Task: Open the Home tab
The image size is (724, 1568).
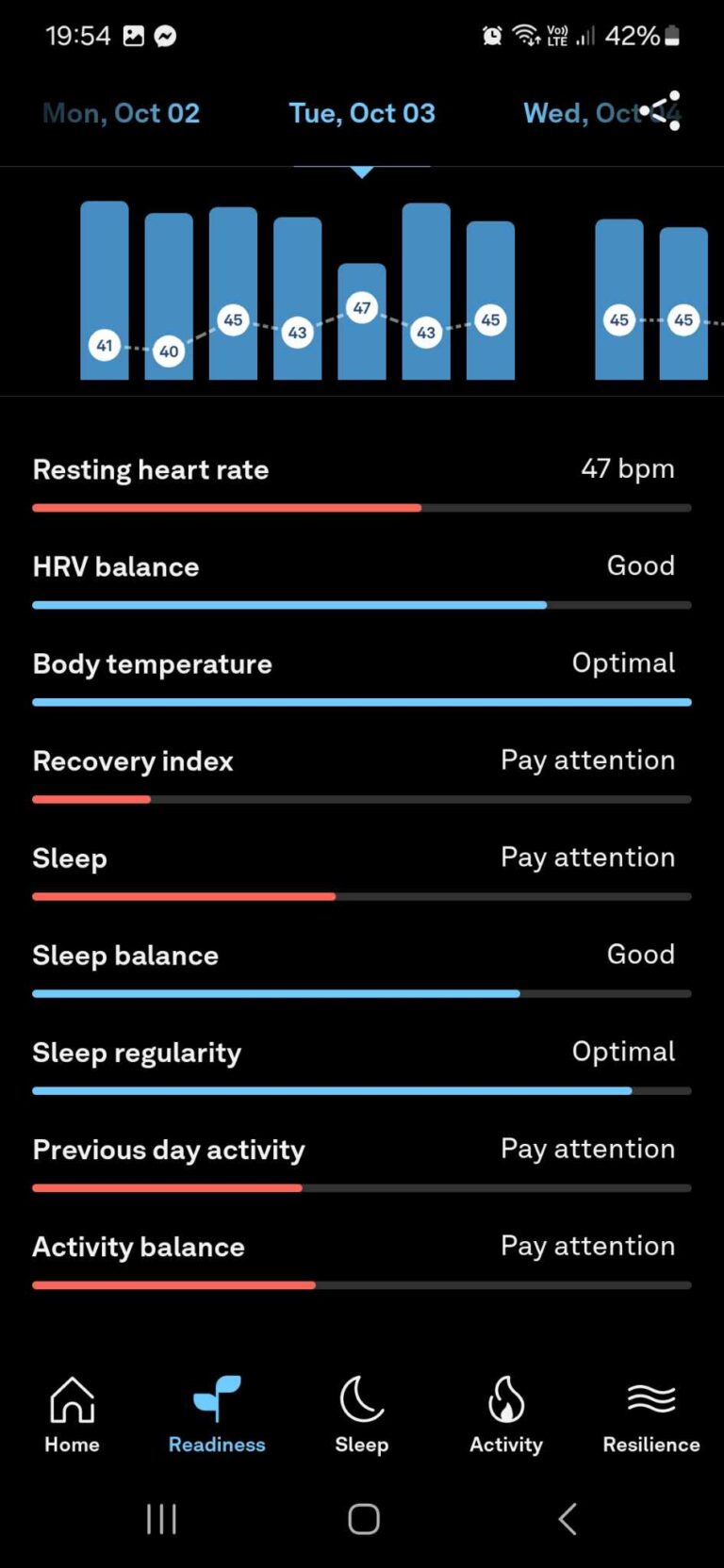Action: (72, 1413)
